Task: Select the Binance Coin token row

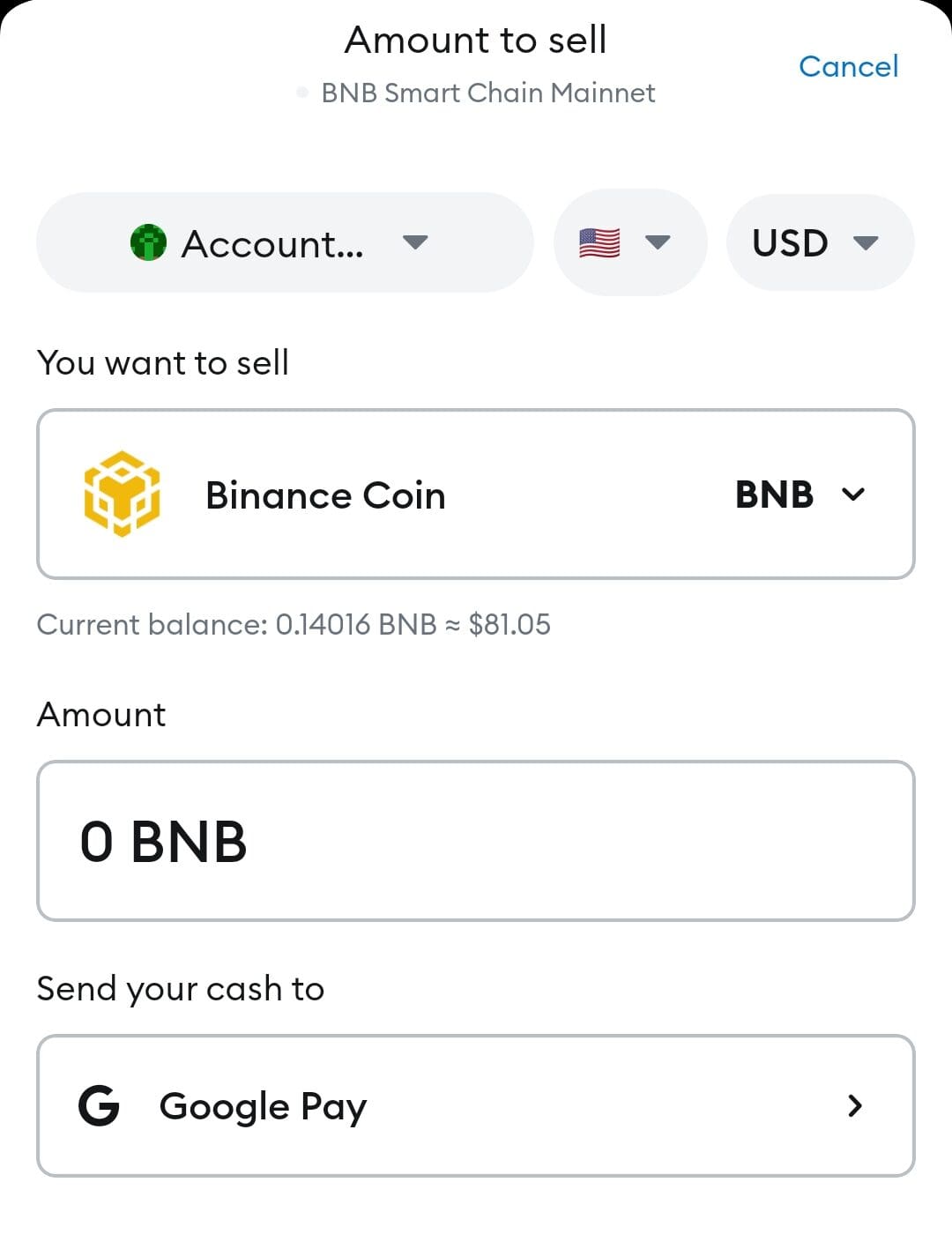Action: 476,494
